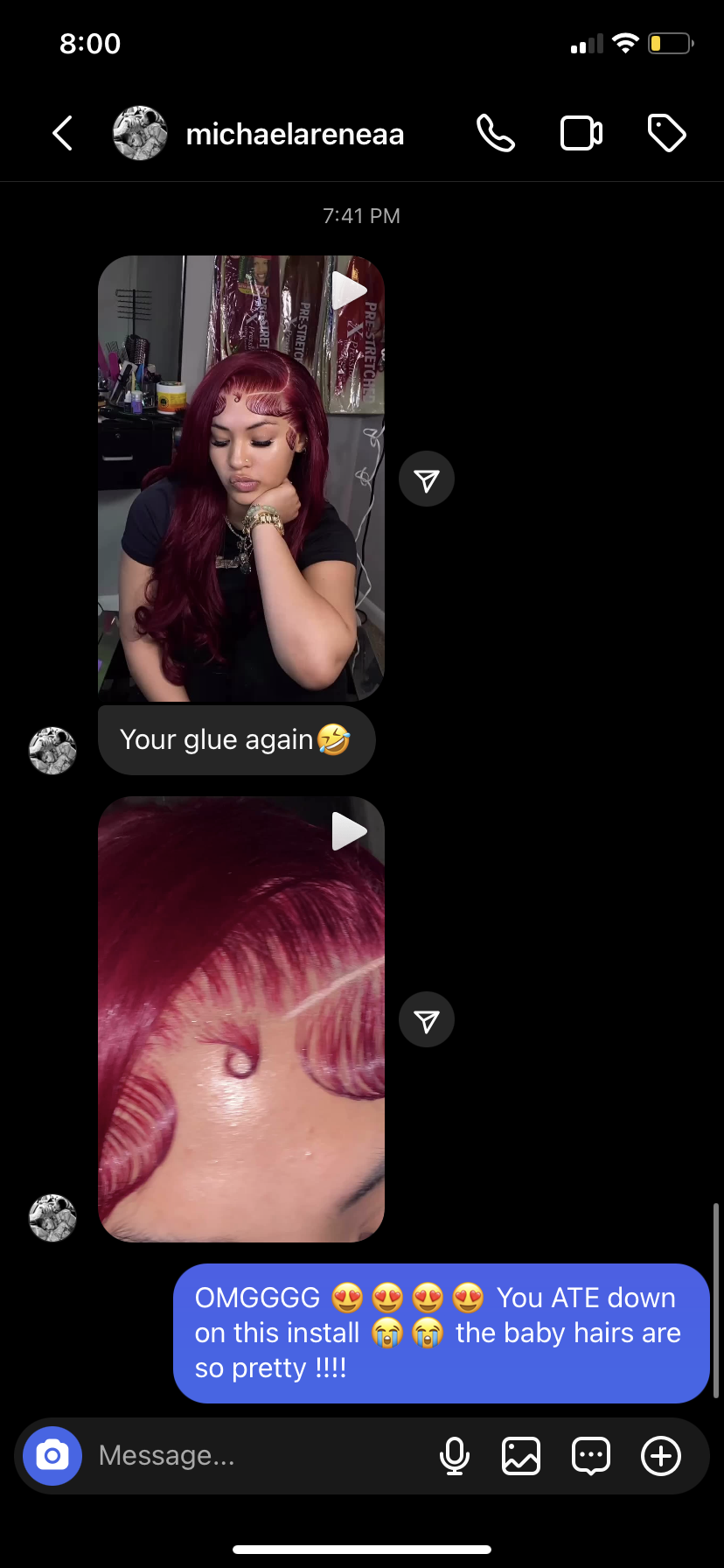Share the hairline close-up video
The image size is (724, 1568).
click(427, 1020)
